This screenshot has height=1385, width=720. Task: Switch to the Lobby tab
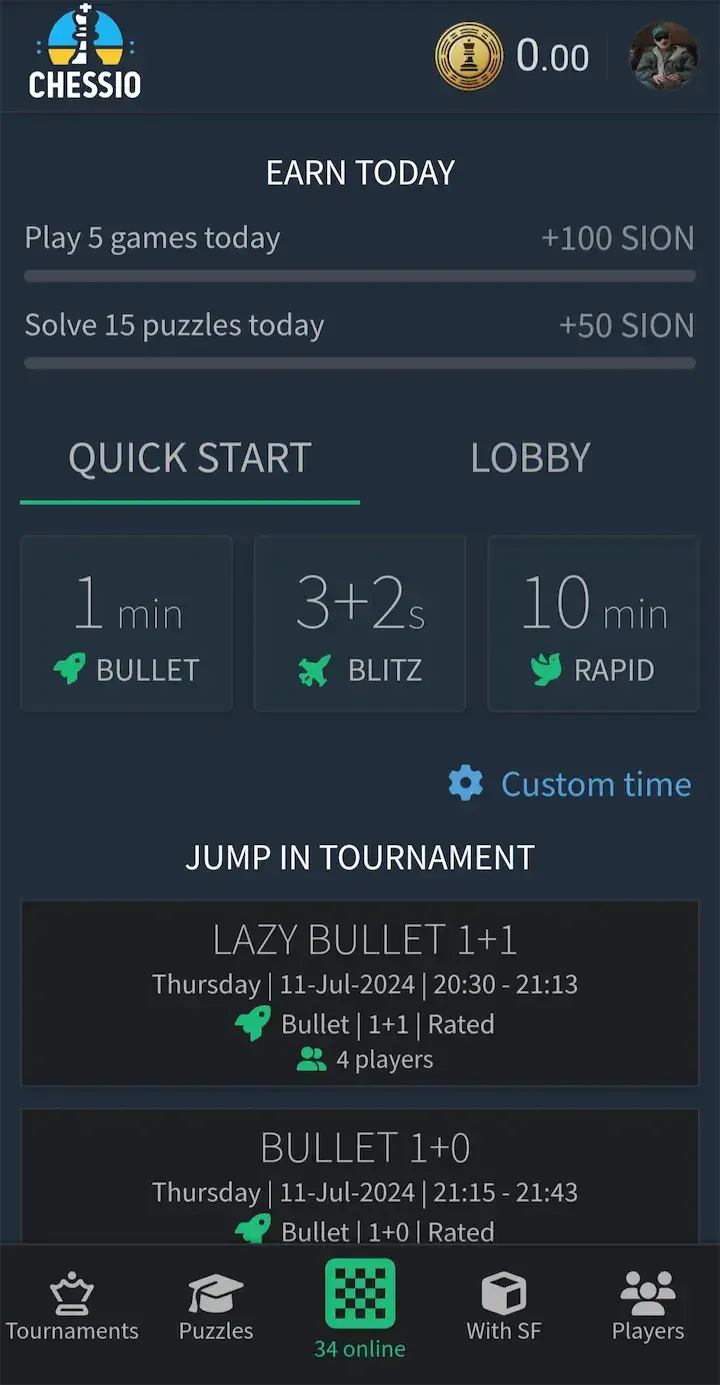point(531,457)
